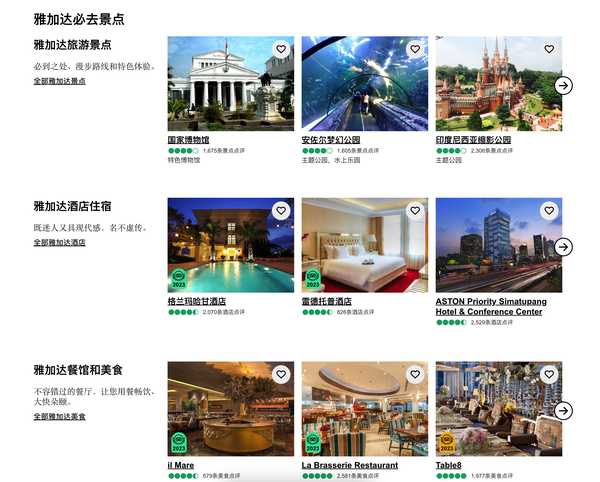
Task: Open the 国家博物馆 title link
Action: pos(188,140)
